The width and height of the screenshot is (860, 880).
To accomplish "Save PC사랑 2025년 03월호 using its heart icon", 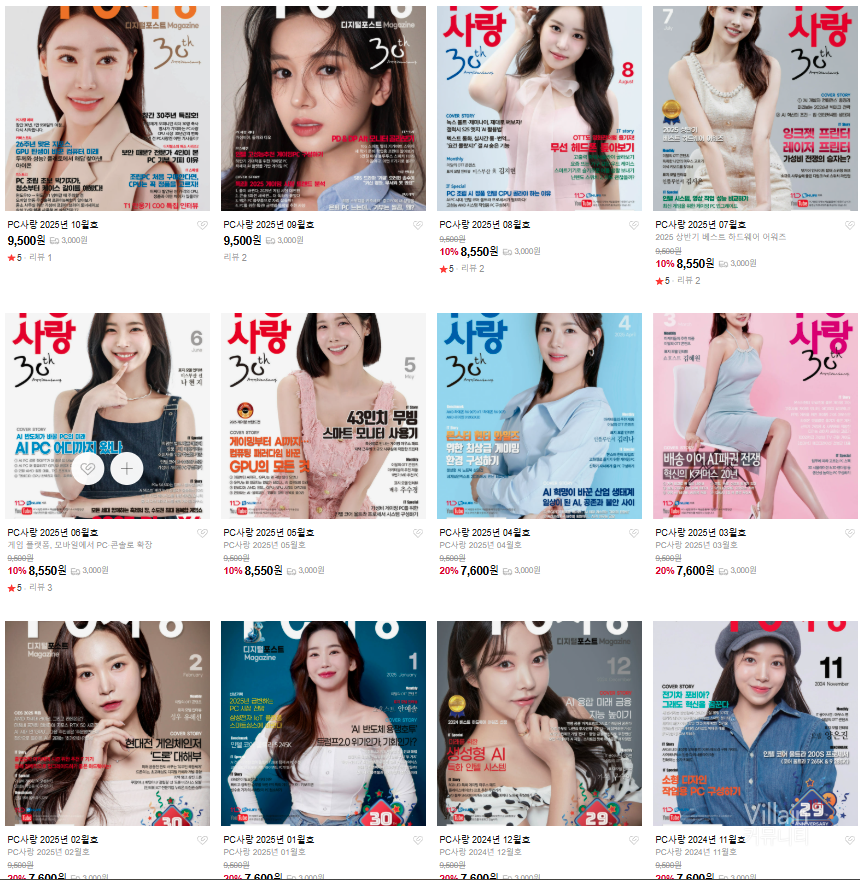I will [x=850, y=533].
